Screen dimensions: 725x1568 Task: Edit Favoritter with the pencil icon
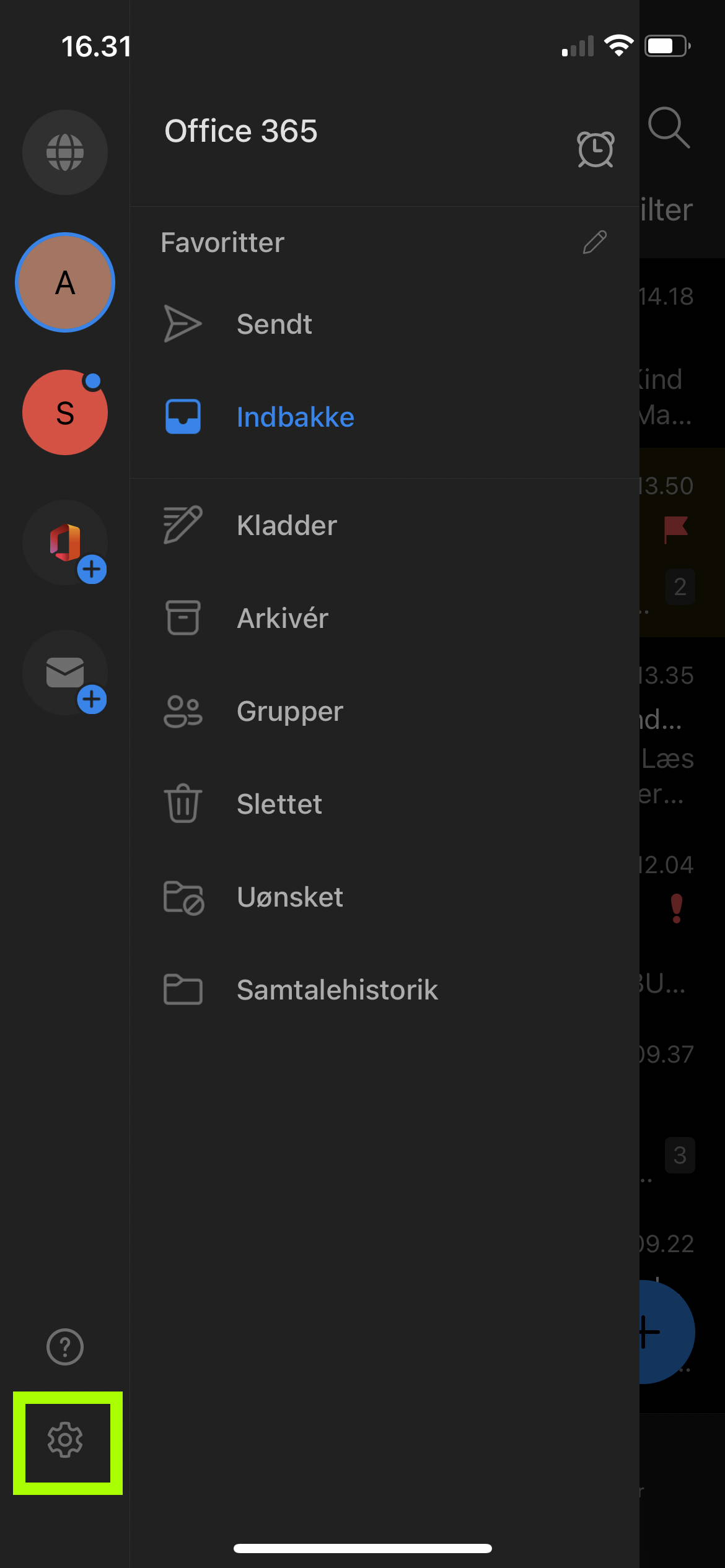594,242
